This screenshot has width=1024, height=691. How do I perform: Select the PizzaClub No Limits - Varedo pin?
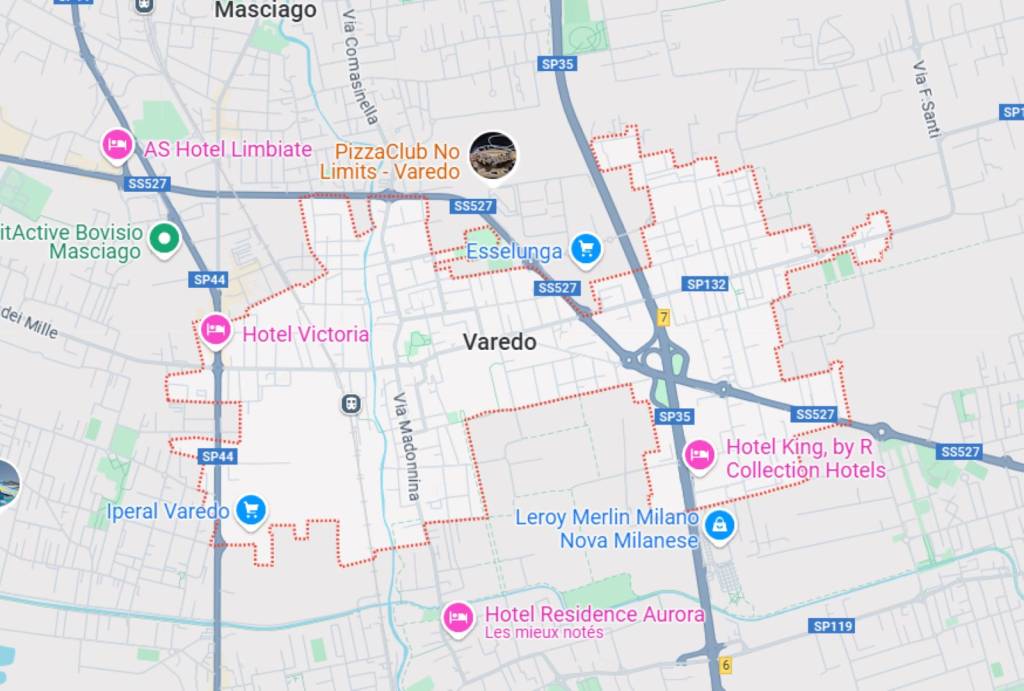[493, 157]
